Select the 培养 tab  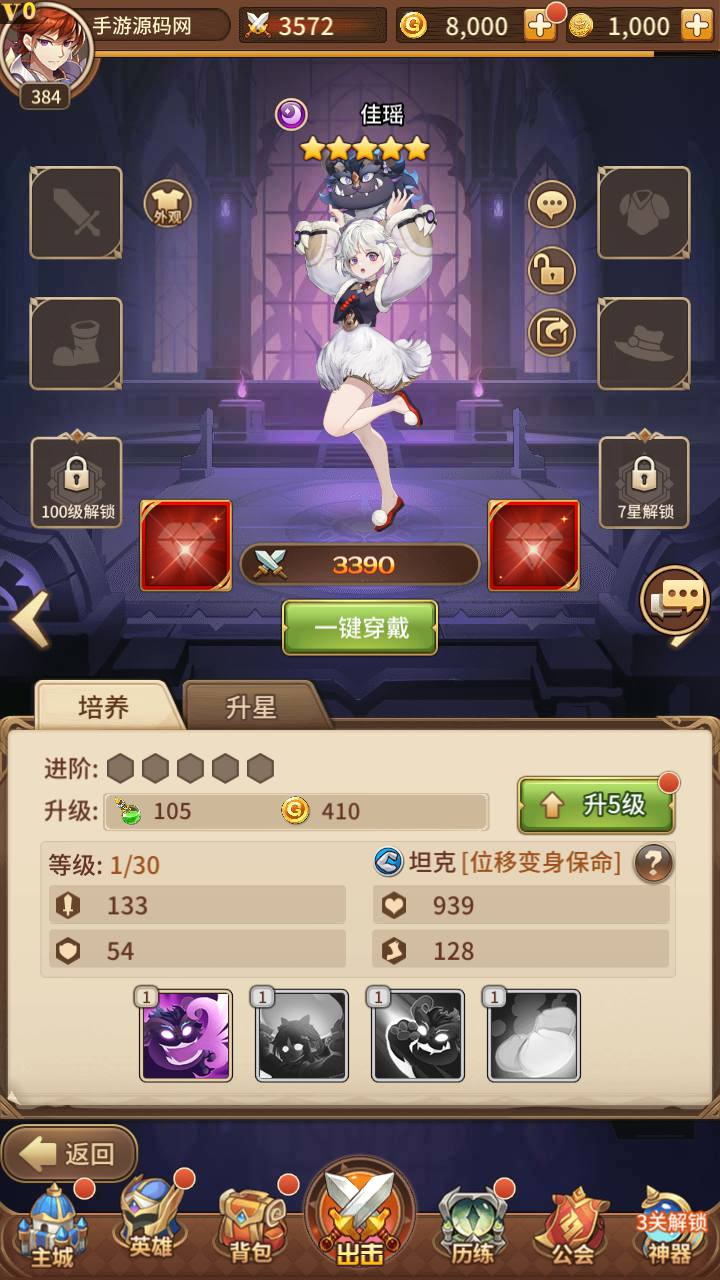pyautogui.click(x=104, y=707)
